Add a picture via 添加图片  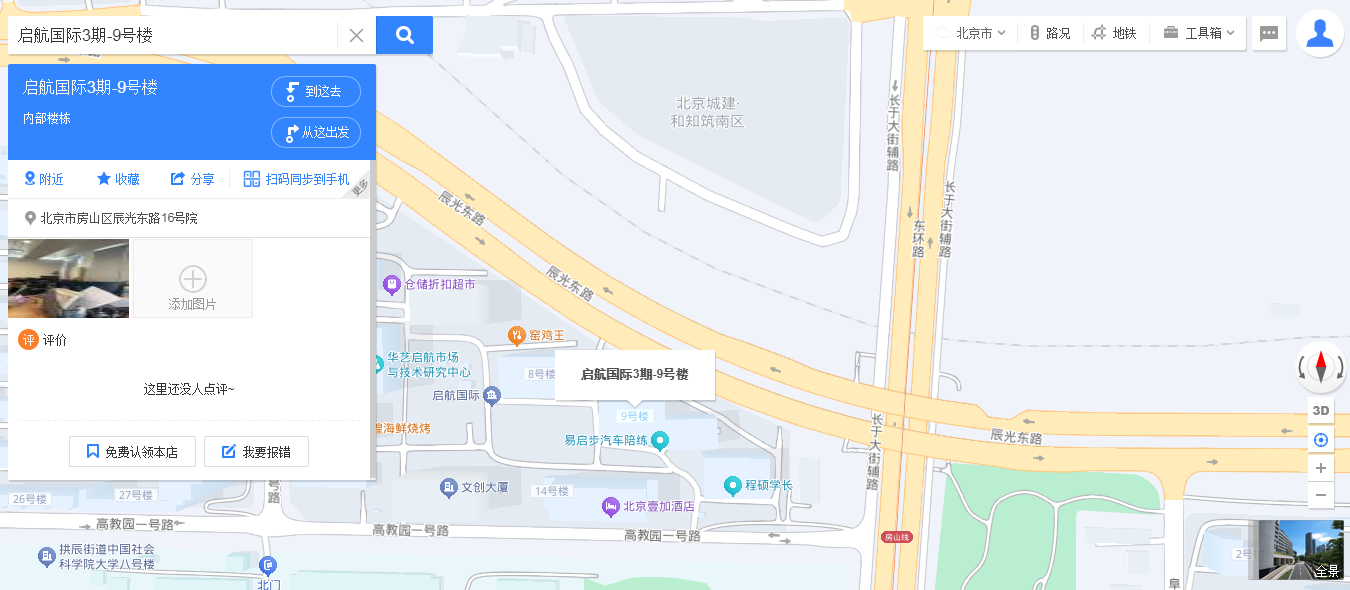pos(193,278)
